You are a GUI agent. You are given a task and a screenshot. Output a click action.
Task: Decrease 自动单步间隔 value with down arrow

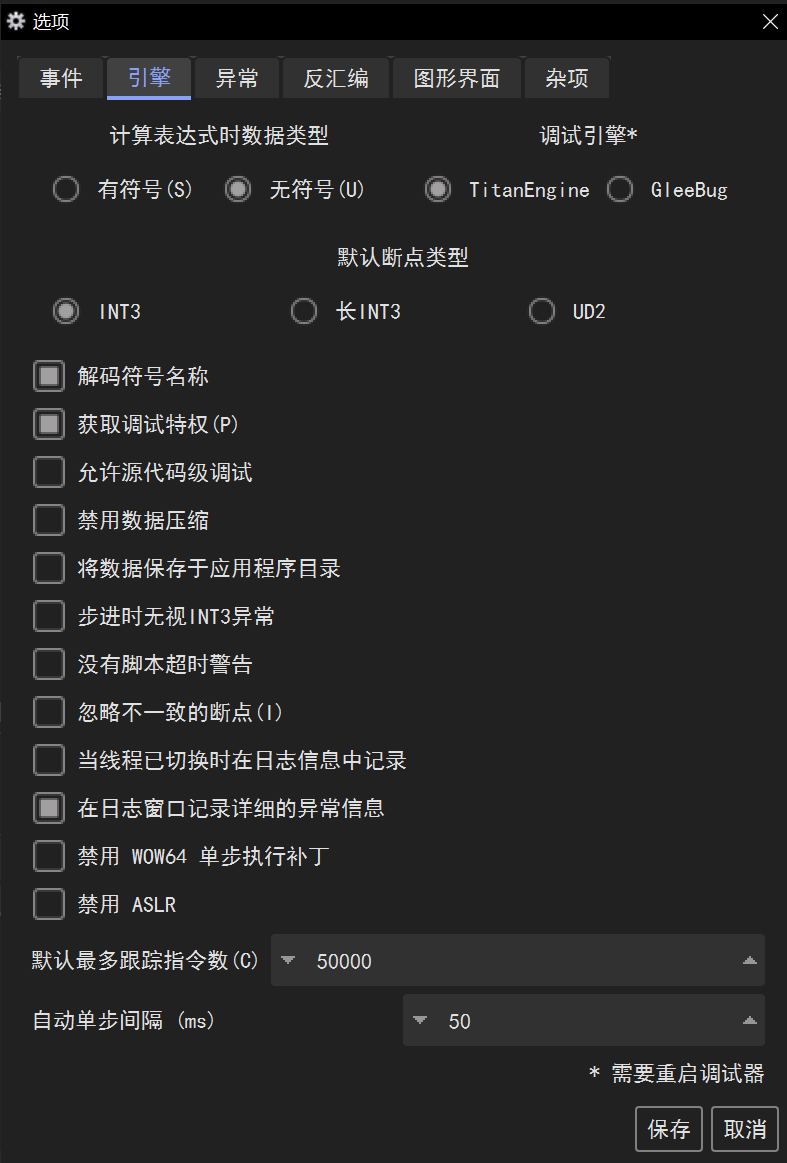pyautogui.click(x=420, y=1021)
